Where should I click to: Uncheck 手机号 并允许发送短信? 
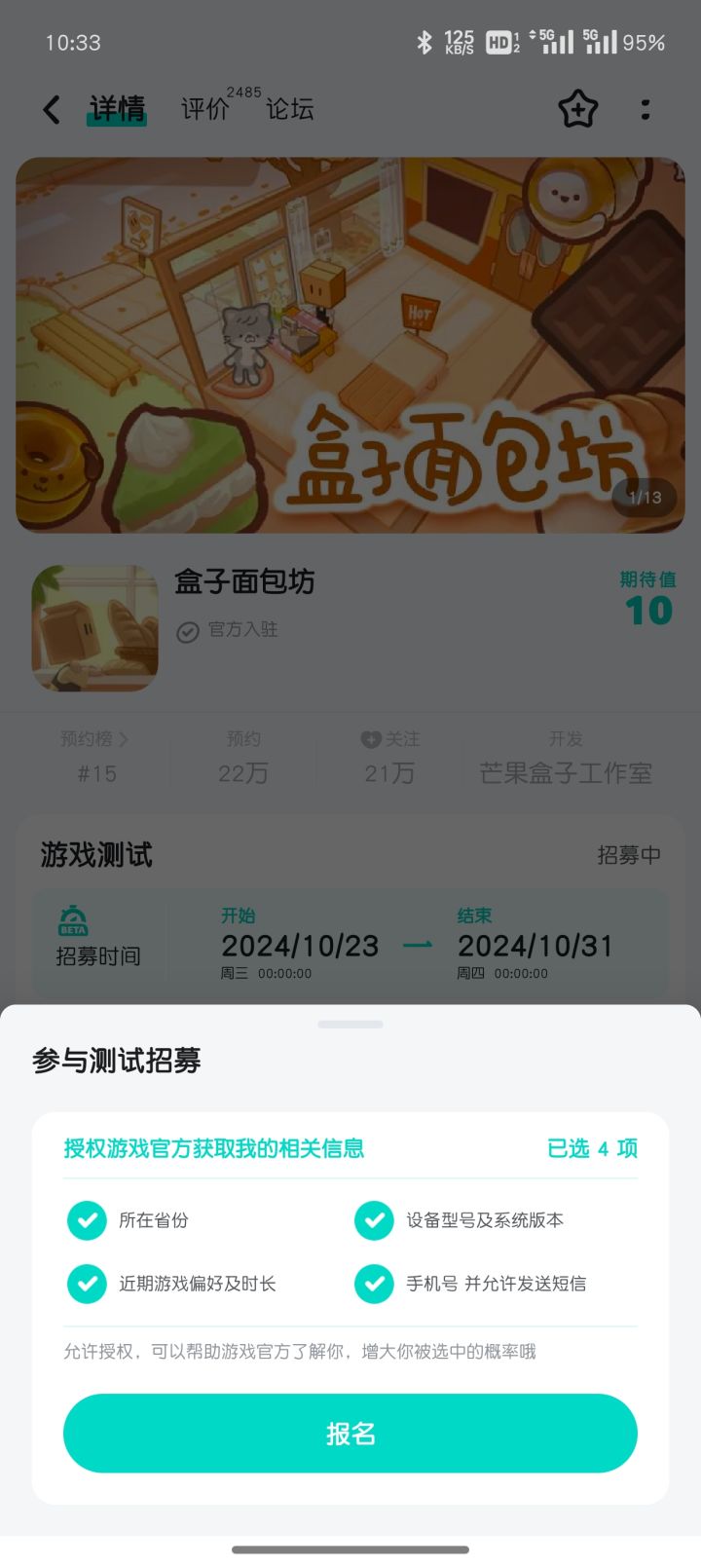(x=375, y=1284)
